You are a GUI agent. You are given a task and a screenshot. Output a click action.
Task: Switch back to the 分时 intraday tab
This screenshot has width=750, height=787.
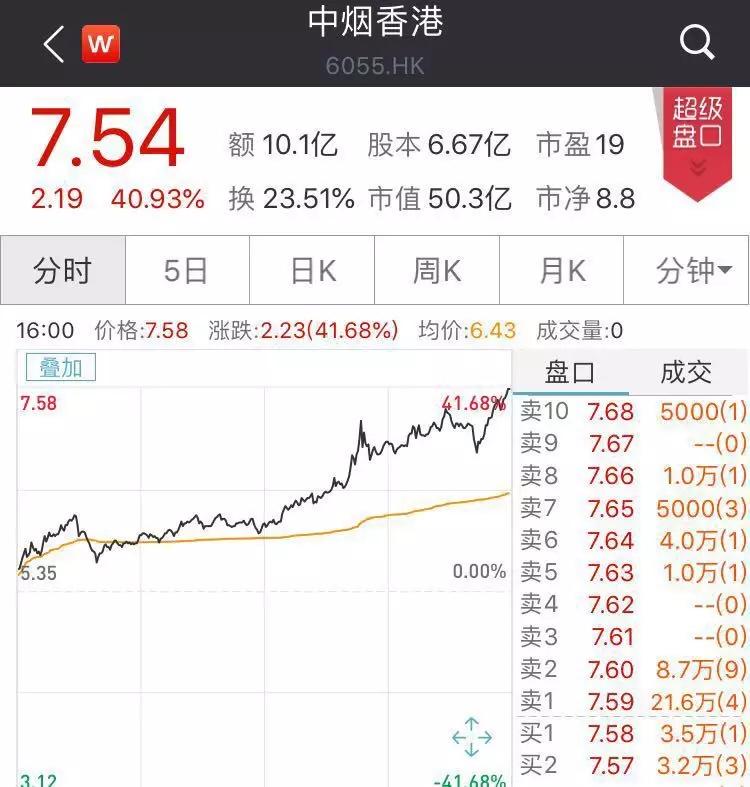[x=63, y=270]
